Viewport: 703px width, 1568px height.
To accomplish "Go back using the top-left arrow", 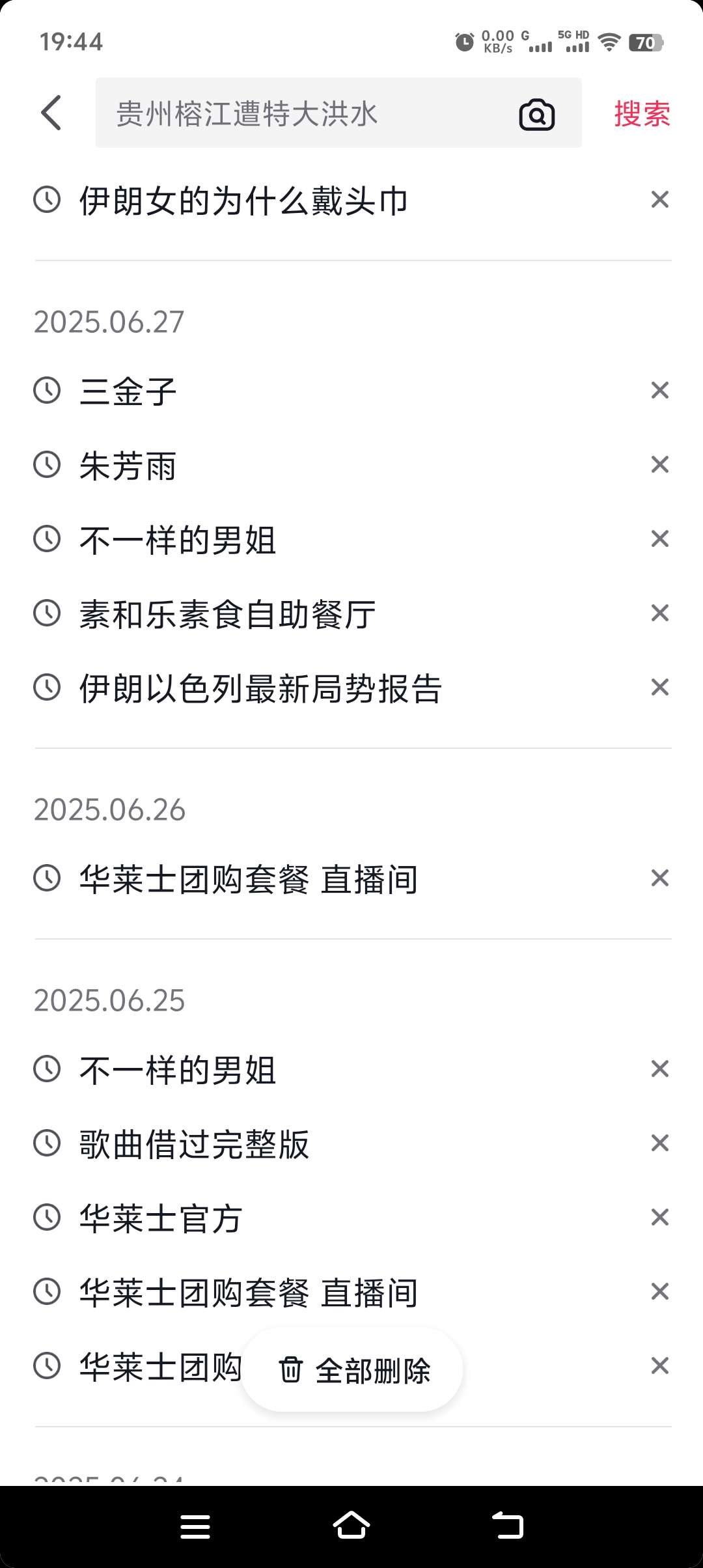I will 51,113.
